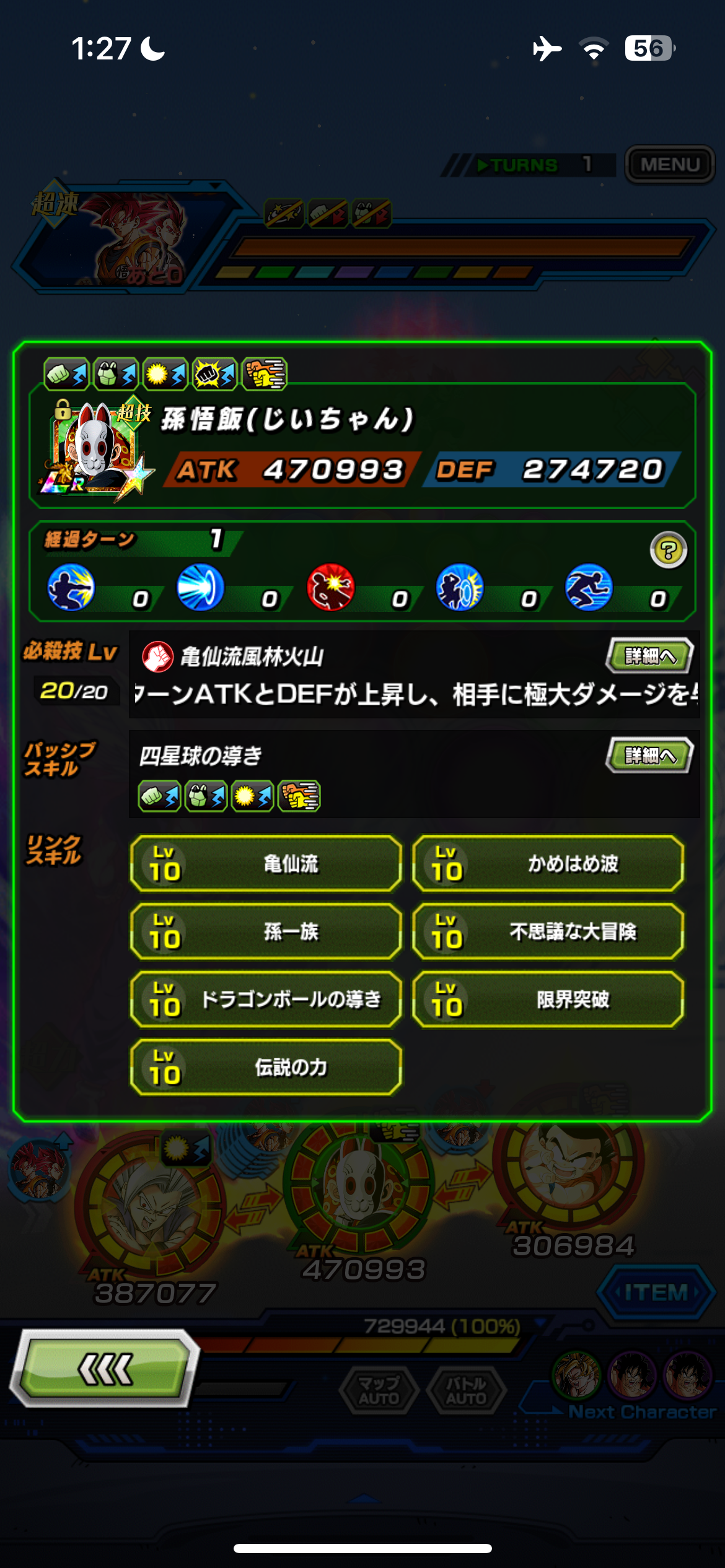Select the 不思議な大冒険 link skill
Image resolution: width=725 pixels, height=1568 pixels.
(548, 931)
